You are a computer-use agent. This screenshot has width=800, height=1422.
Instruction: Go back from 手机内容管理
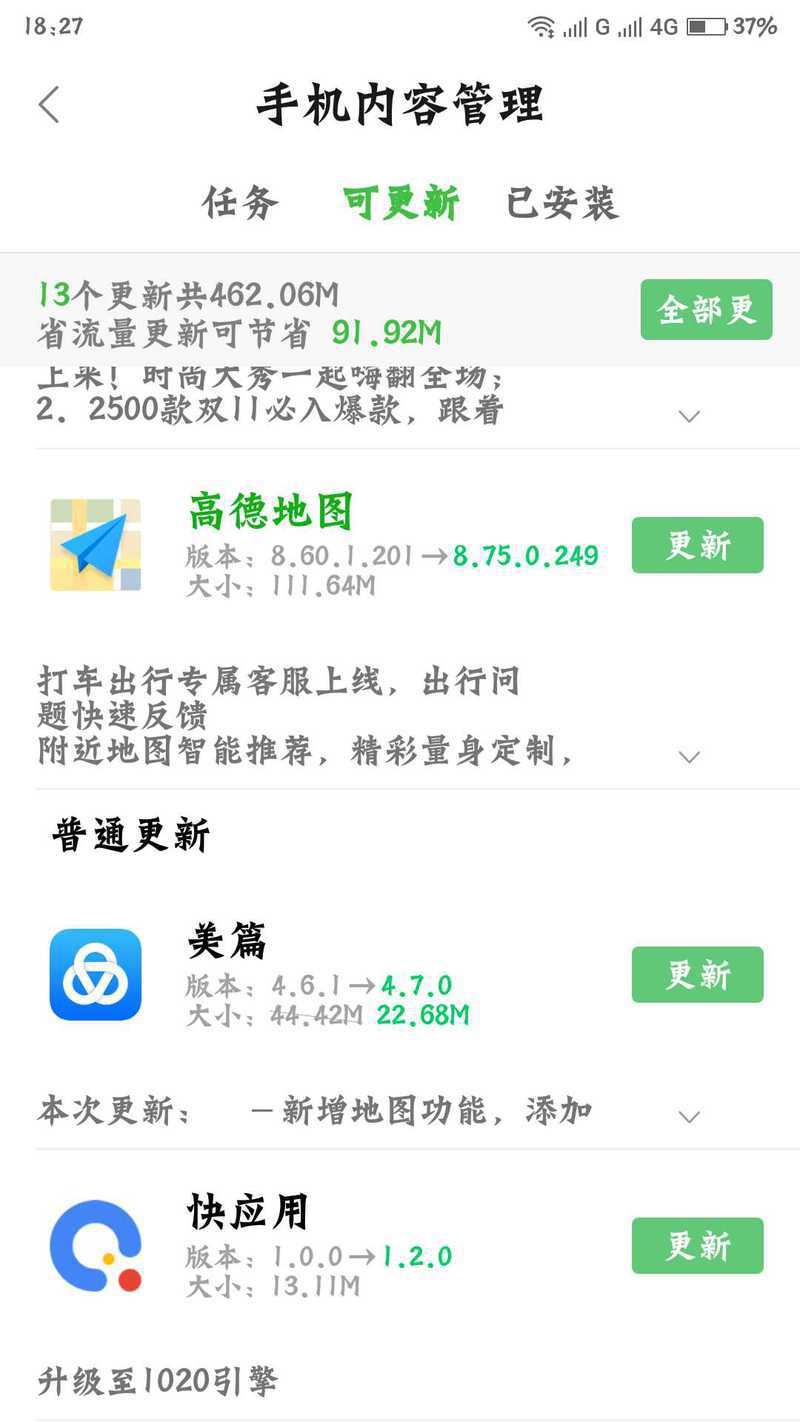pyautogui.click(x=49, y=104)
